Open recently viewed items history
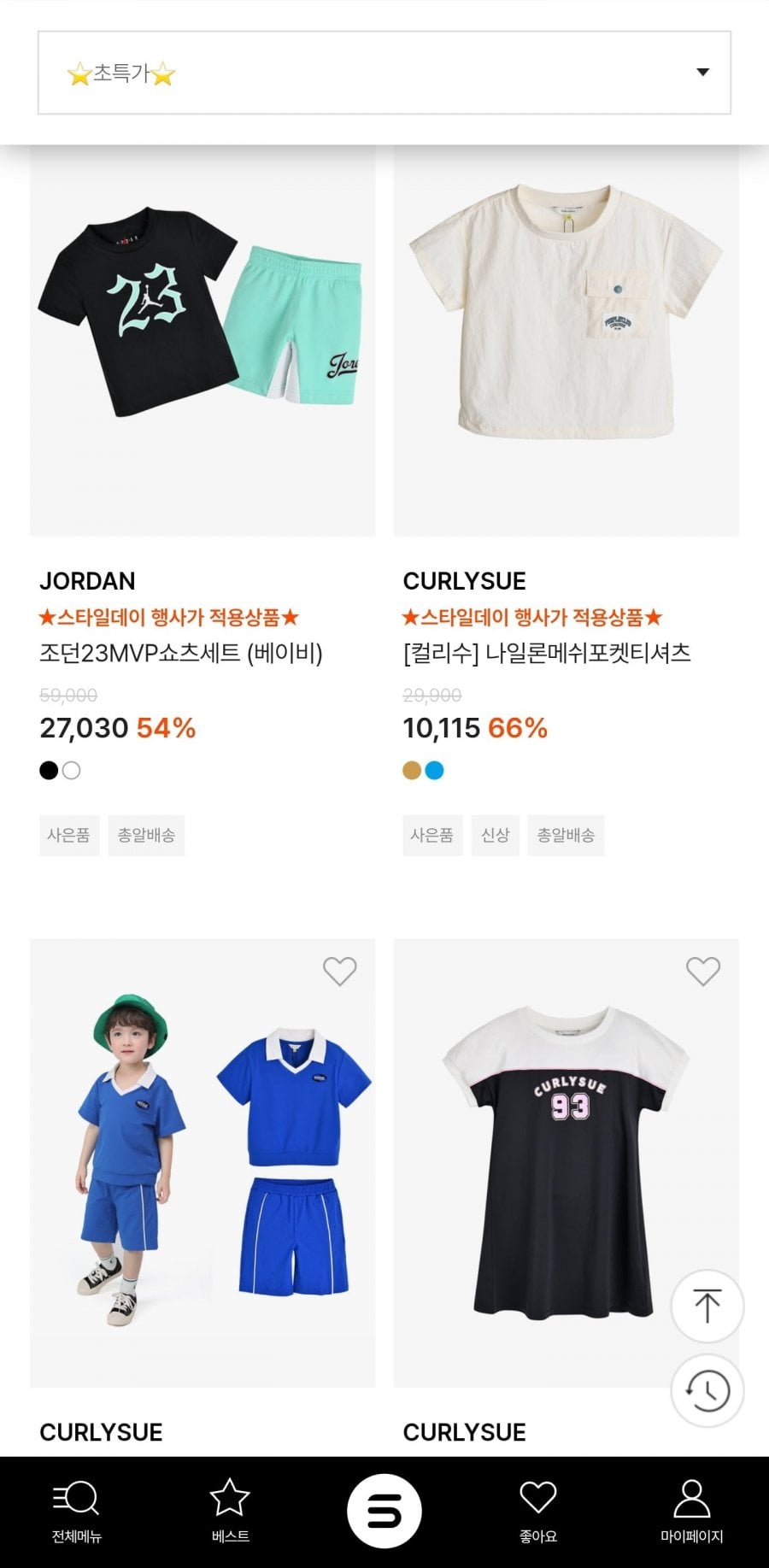The height and width of the screenshot is (1568, 769). tap(707, 1390)
